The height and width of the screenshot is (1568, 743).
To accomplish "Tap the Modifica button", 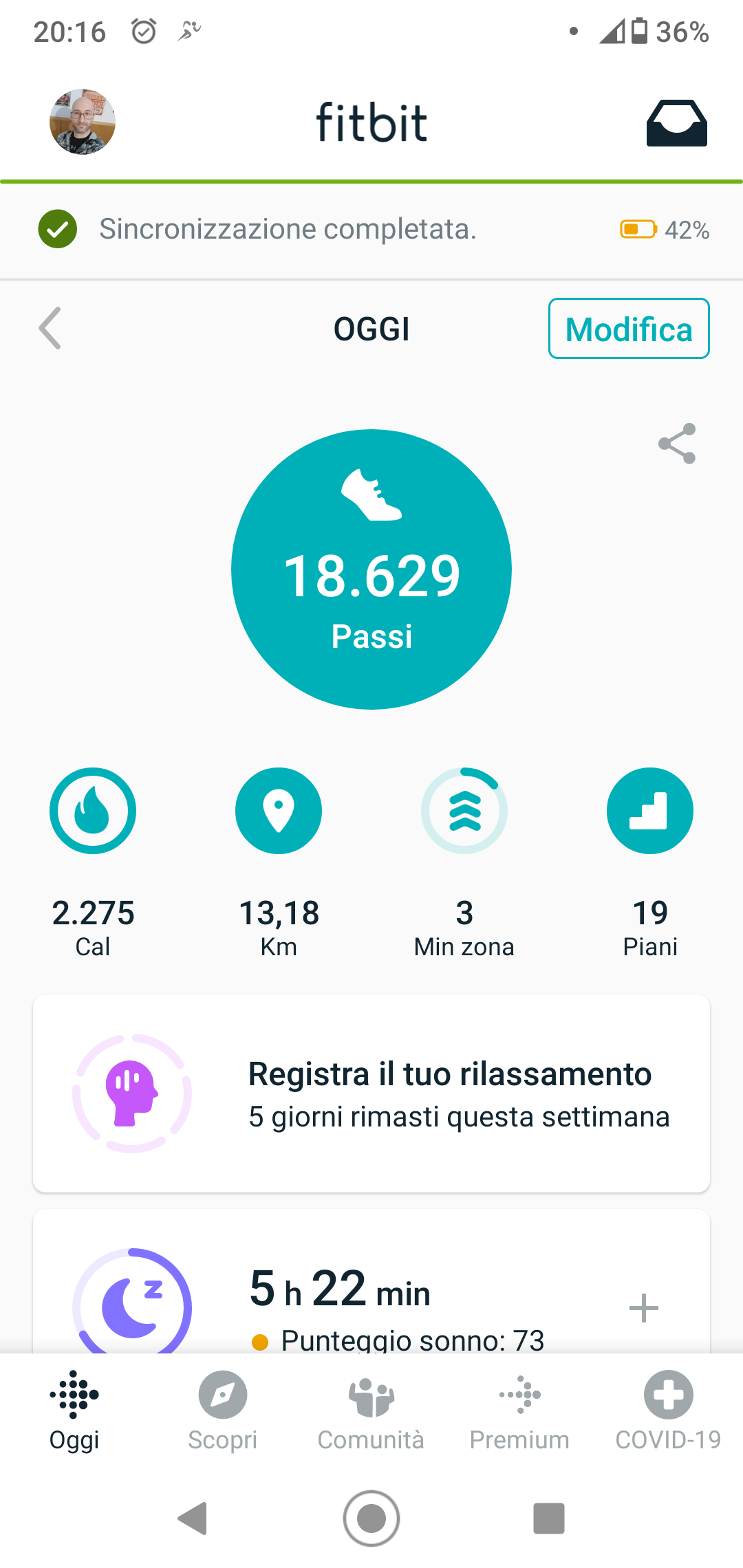I will click(628, 329).
